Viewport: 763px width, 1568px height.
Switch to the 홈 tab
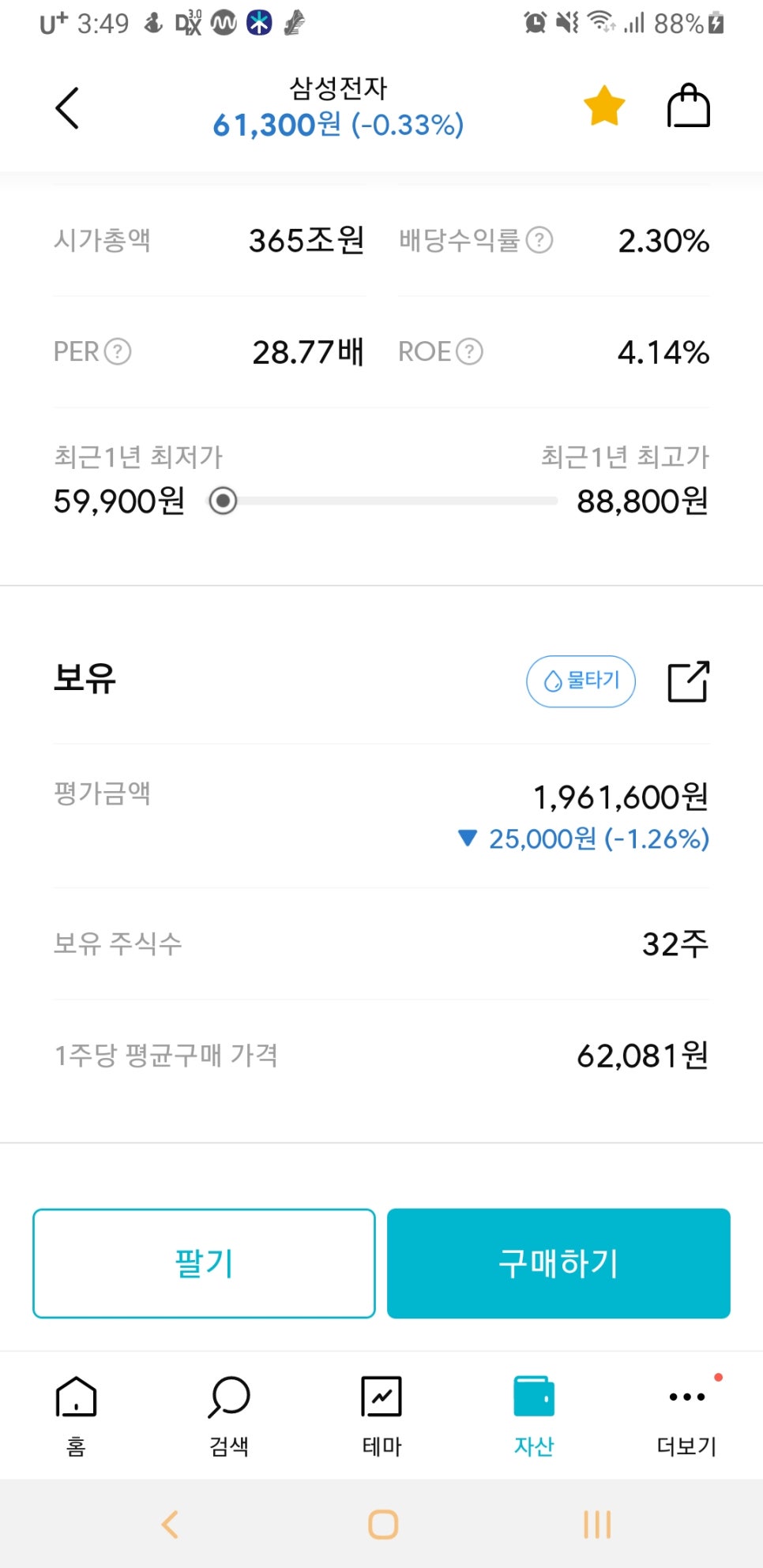click(x=76, y=1415)
